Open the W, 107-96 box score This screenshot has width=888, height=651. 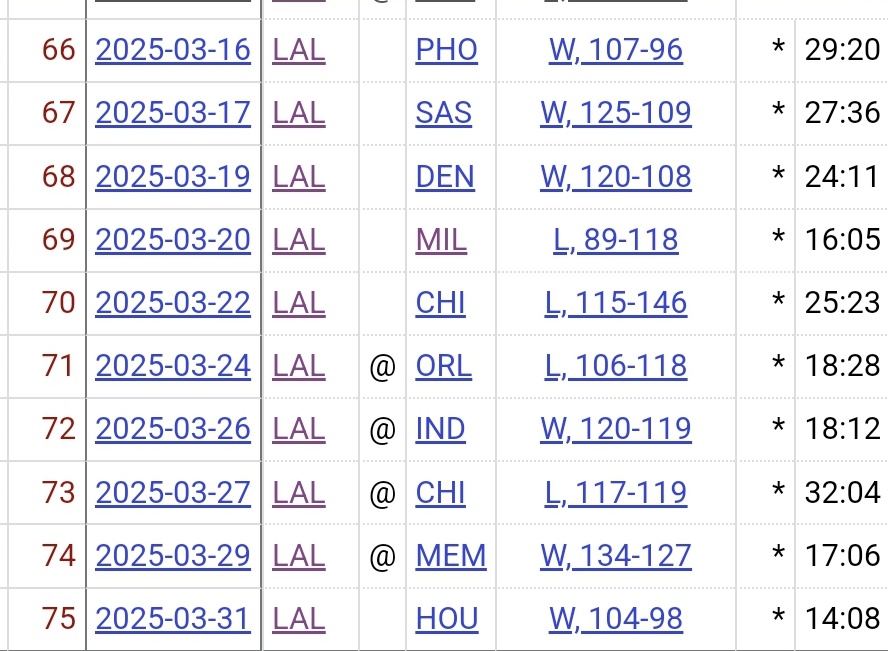(x=616, y=50)
